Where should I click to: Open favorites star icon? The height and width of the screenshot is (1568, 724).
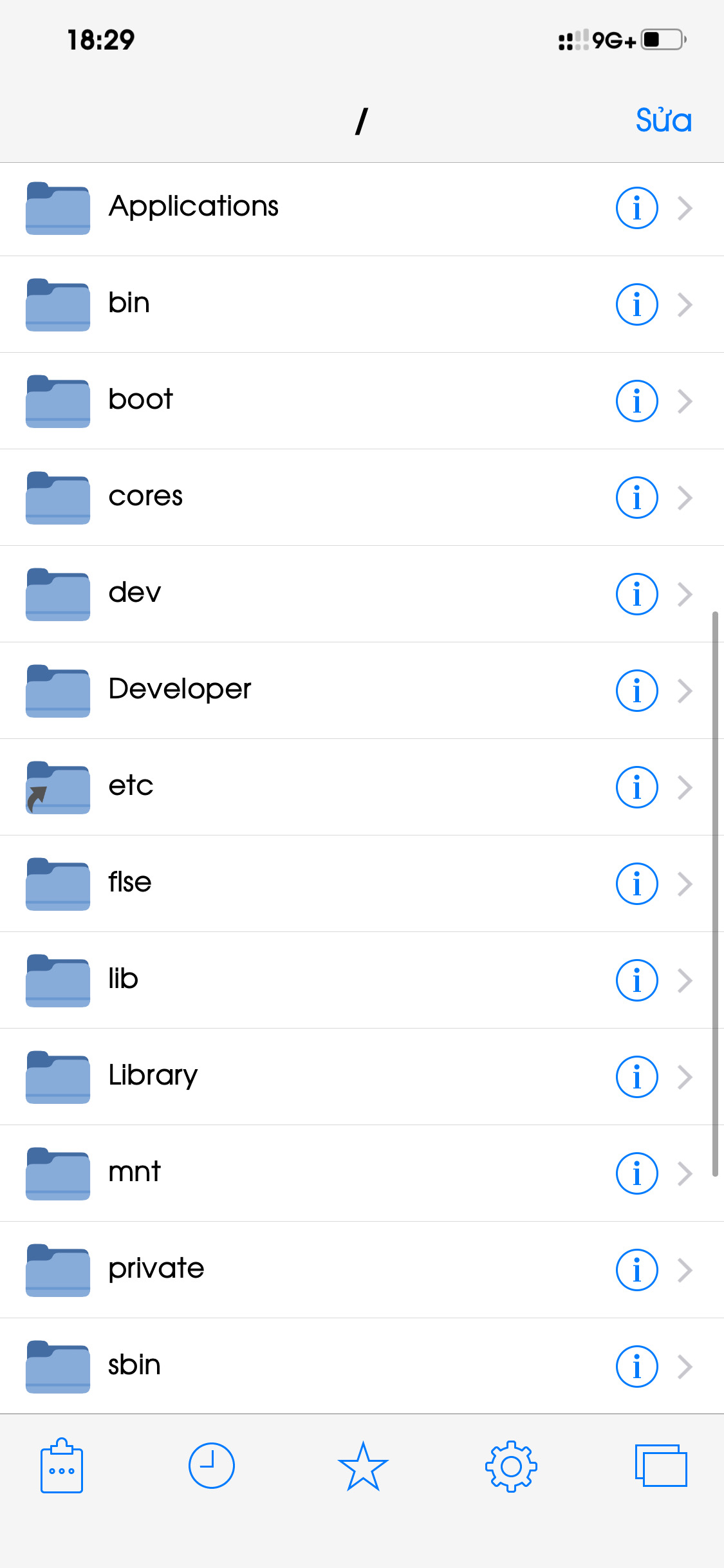tap(363, 1466)
